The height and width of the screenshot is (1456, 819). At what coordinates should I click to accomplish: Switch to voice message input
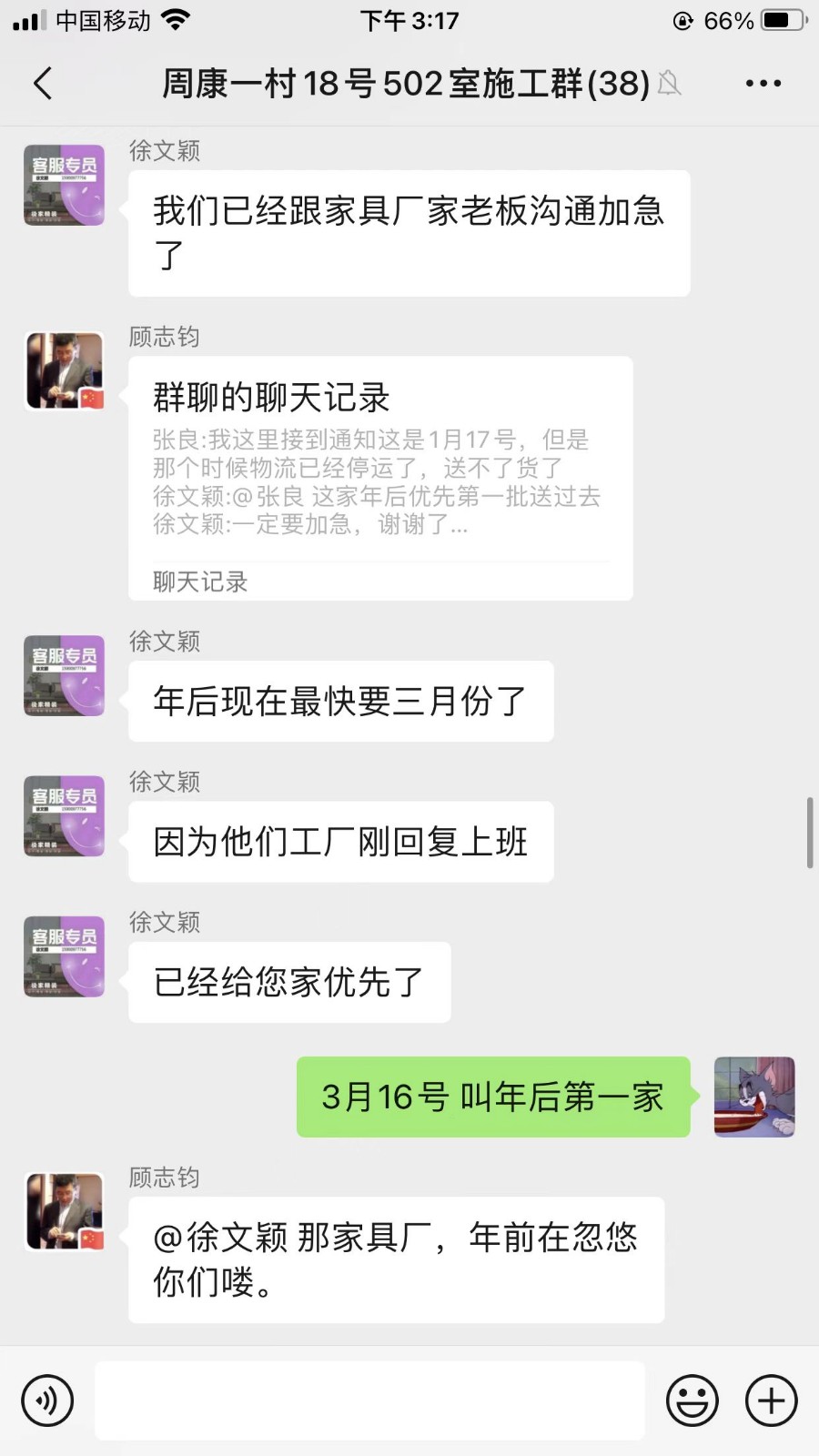47,1400
